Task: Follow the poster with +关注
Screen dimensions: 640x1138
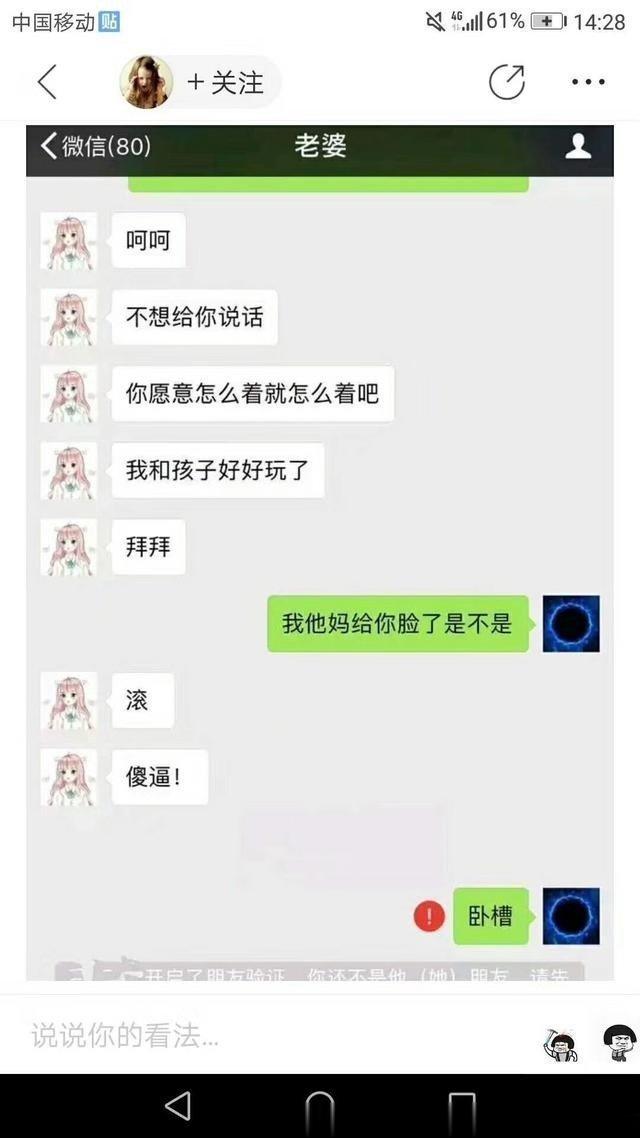Action: (x=225, y=82)
